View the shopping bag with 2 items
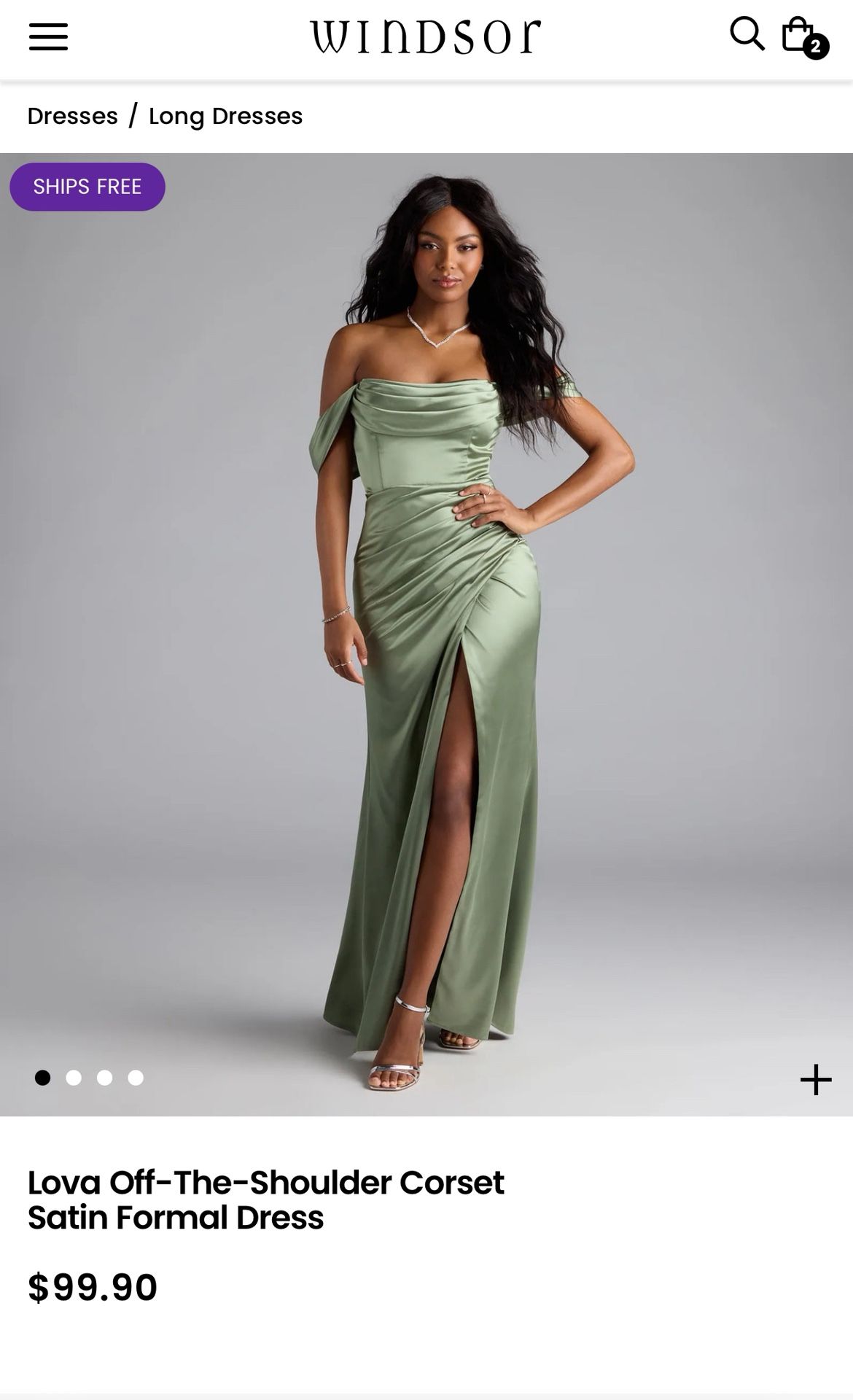The width and height of the screenshot is (853, 1400). pos(800,35)
